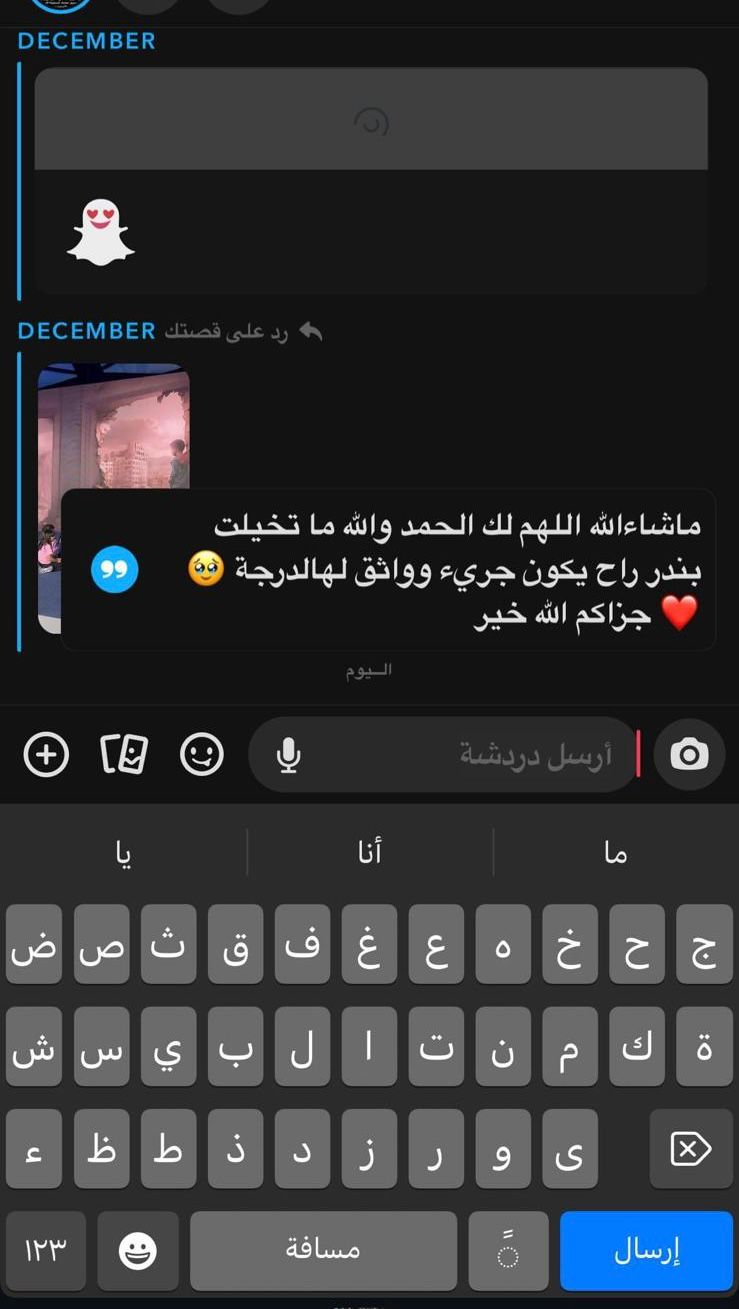Tap the مسافة space bar
The width and height of the screenshot is (739, 1309).
pos(323,1250)
